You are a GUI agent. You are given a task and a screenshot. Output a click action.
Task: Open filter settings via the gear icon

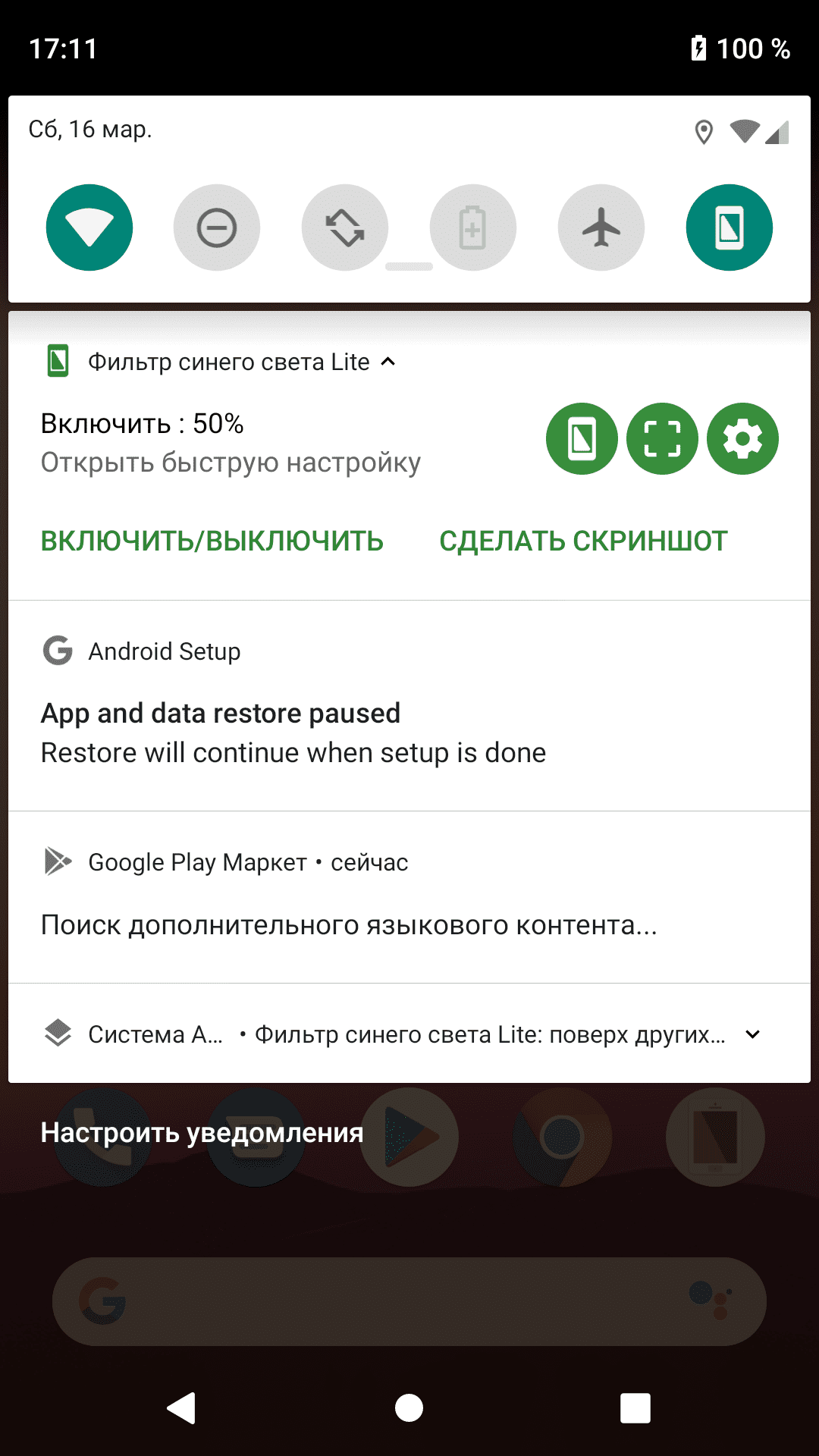(742, 438)
